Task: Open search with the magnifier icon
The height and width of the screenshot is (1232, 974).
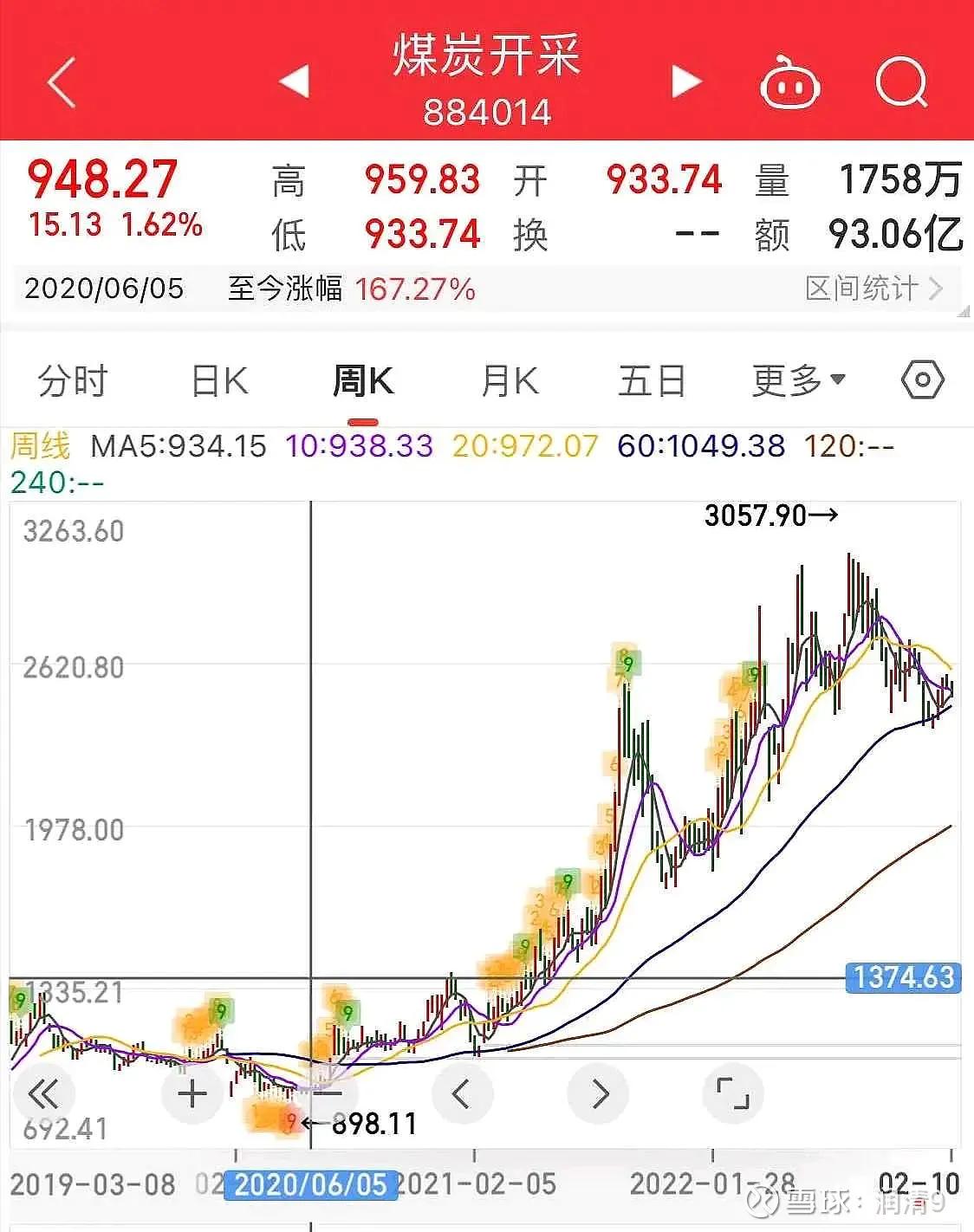Action: pyautogui.click(x=901, y=80)
